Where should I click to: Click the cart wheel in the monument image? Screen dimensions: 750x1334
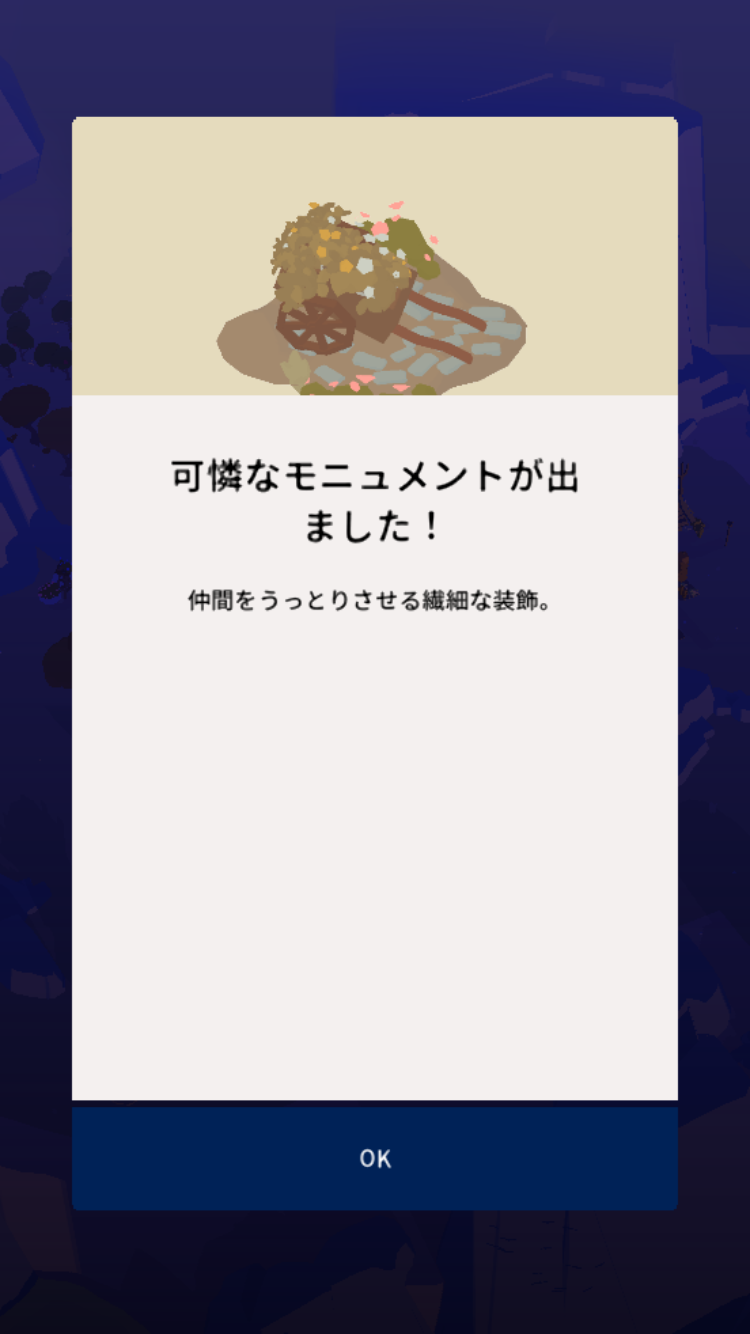click(312, 327)
